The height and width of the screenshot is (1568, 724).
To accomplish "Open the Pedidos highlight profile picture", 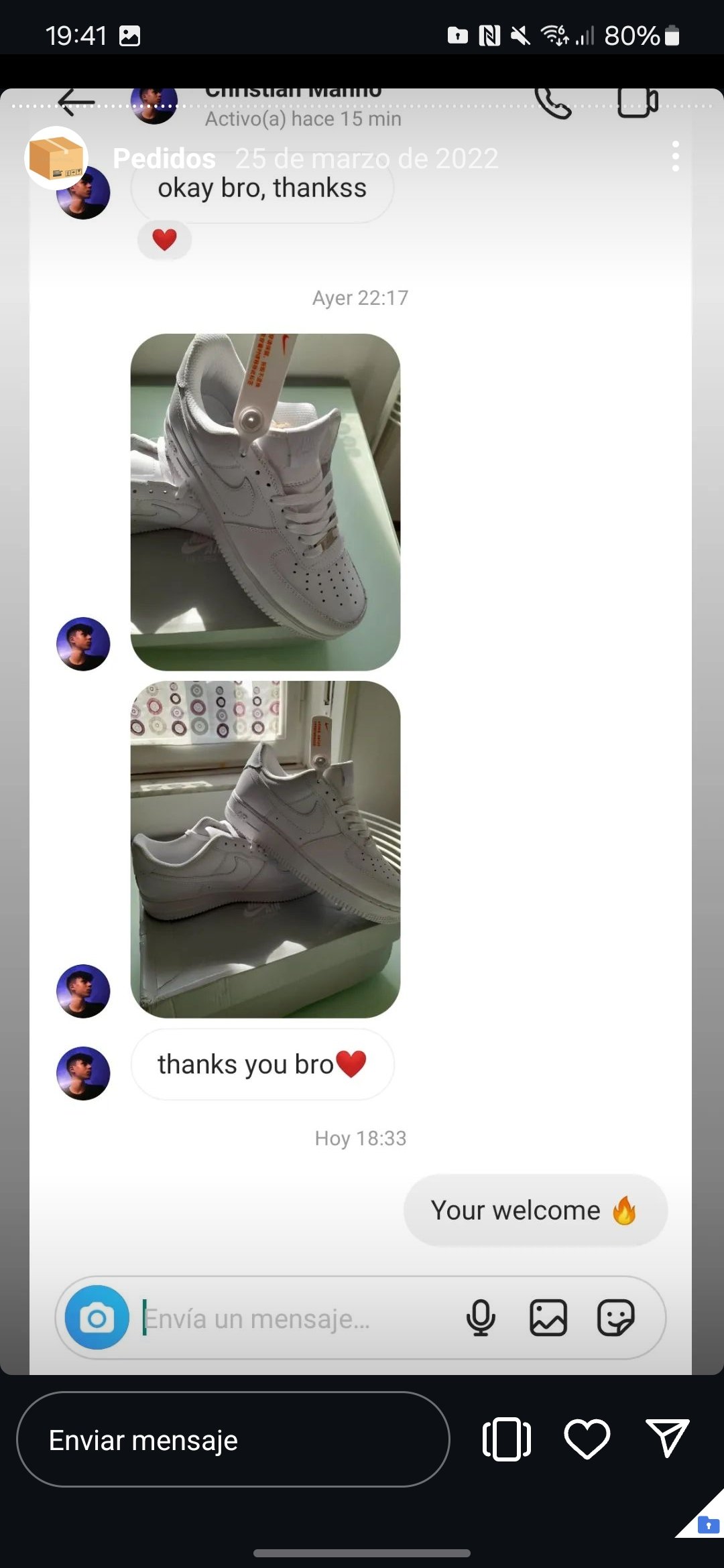I will coord(56,158).
